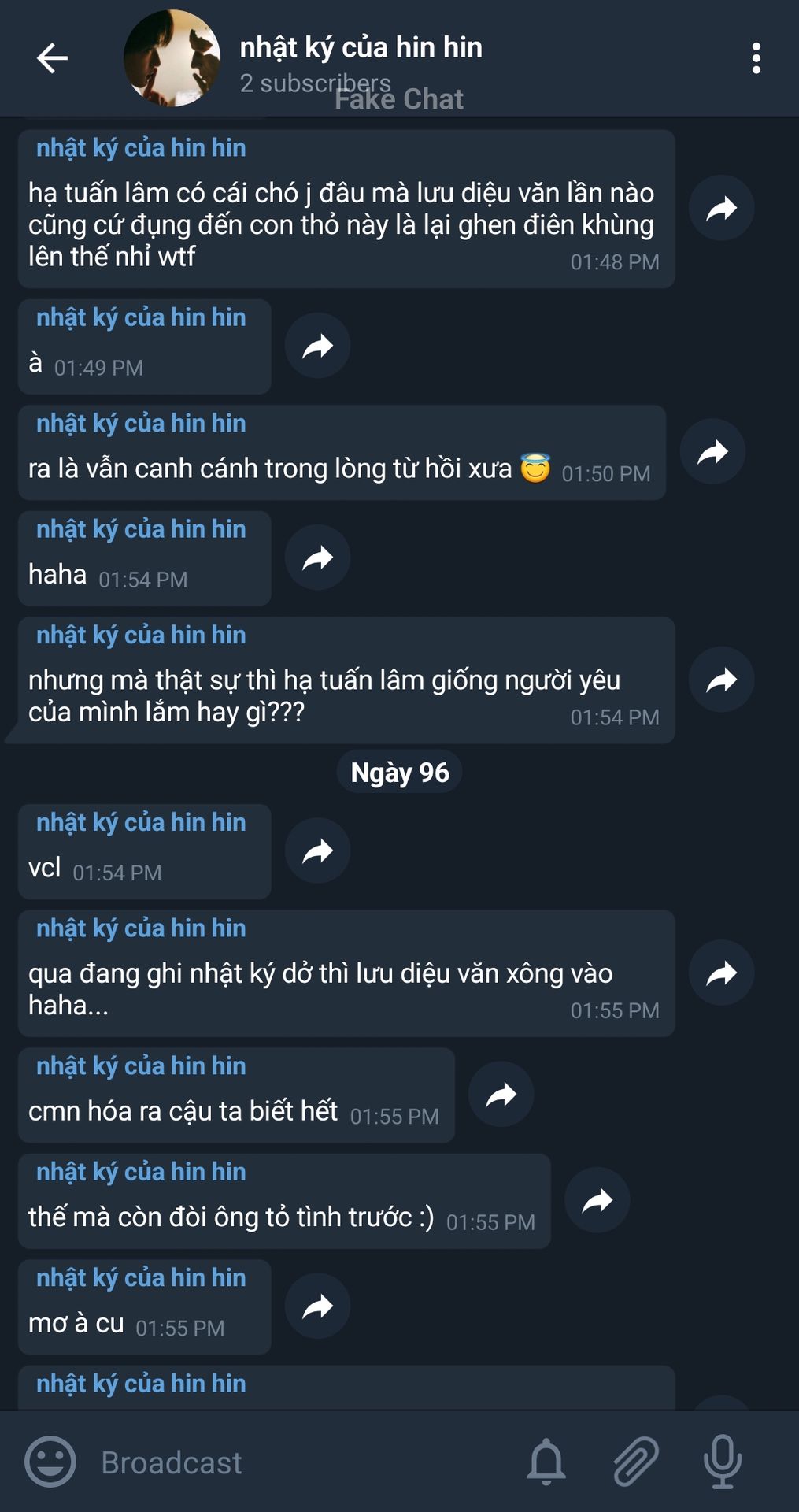Viewport: 799px width, 1512px height.
Task: Forward the "haha" message sent at 01:54
Action: 317,558
